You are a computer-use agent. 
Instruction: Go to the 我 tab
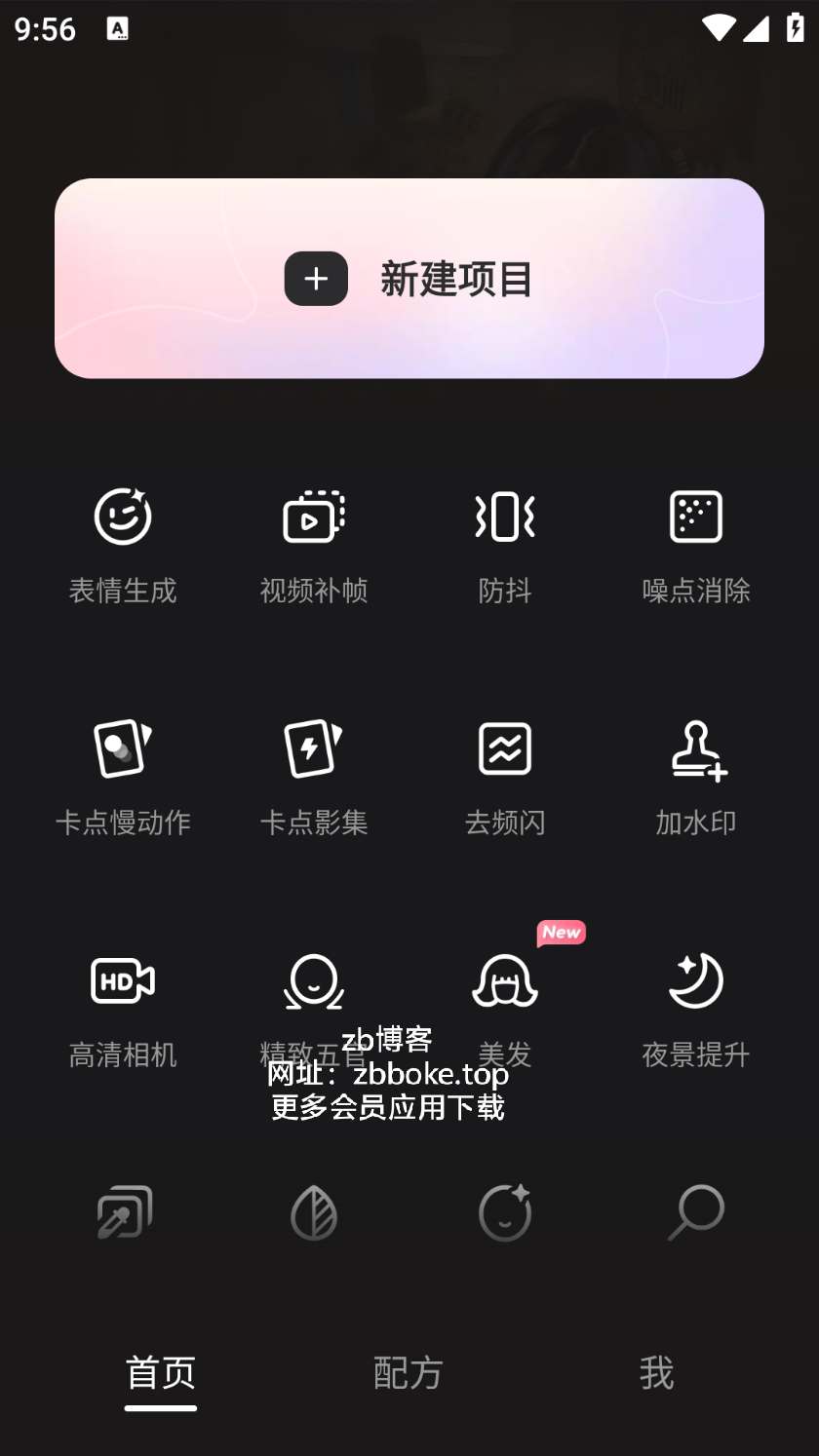tap(656, 1373)
